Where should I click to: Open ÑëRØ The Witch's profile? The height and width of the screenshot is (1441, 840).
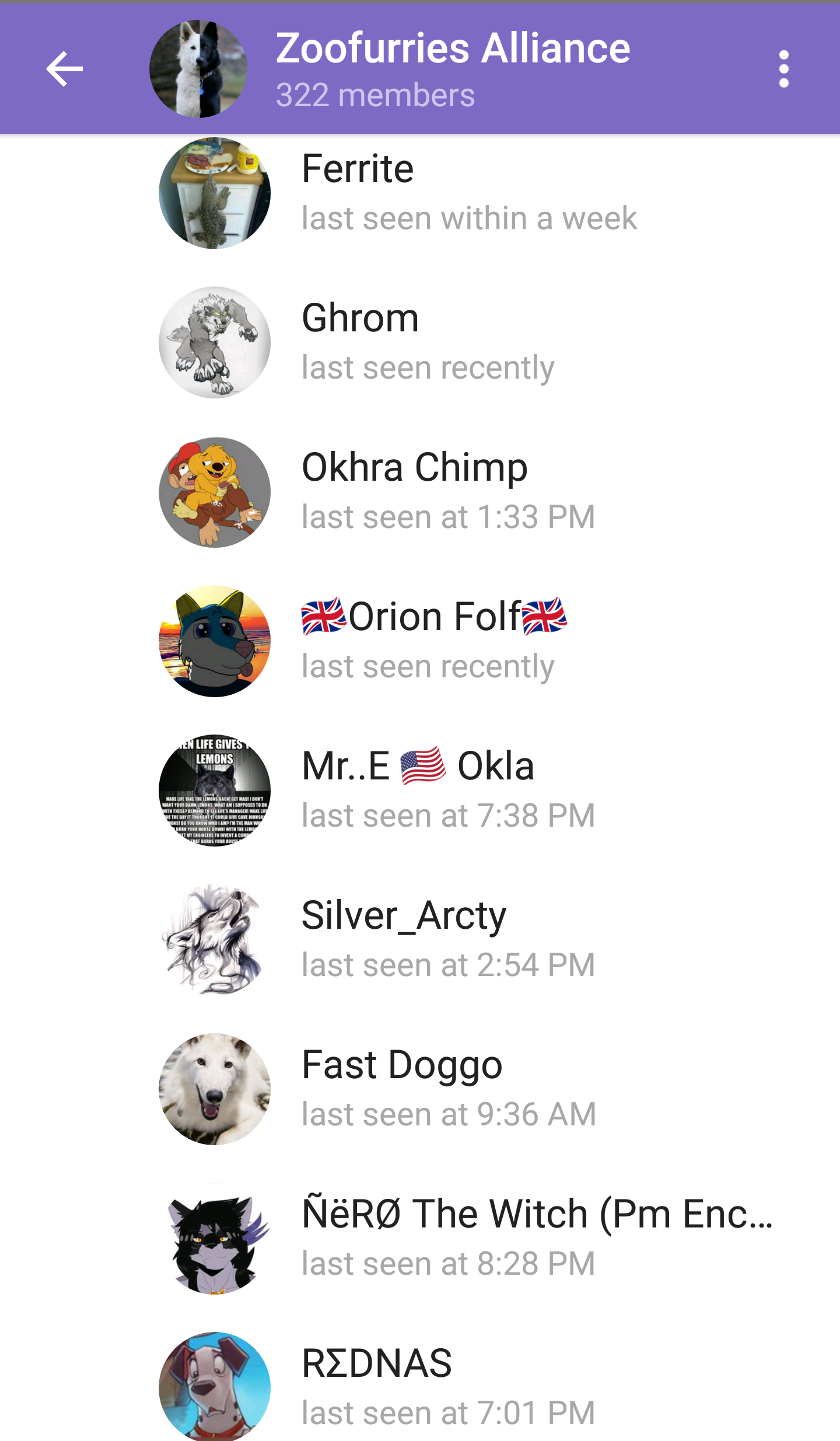(x=420, y=1239)
